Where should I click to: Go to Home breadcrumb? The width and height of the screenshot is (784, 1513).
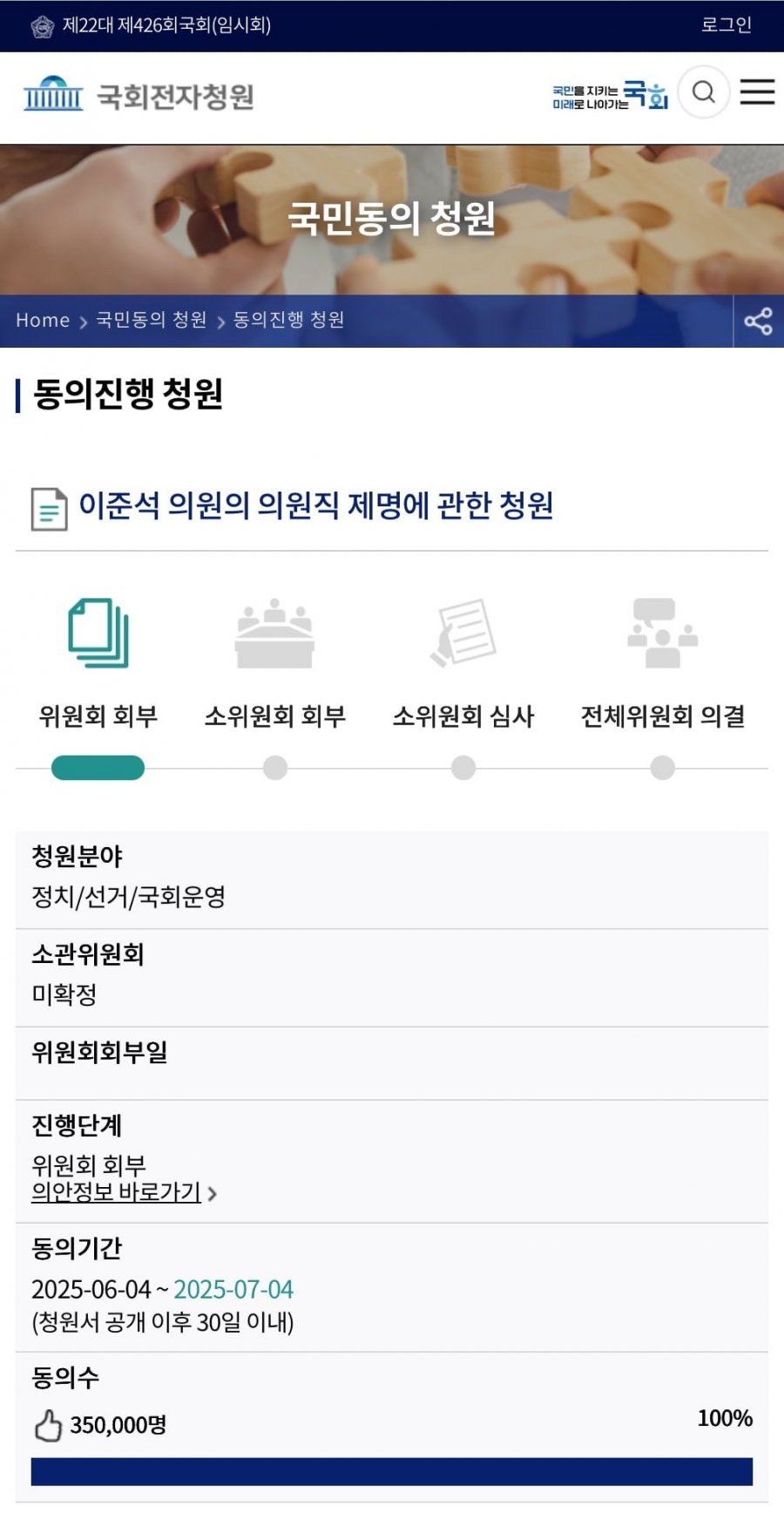pyautogui.click(x=43, y=320)
